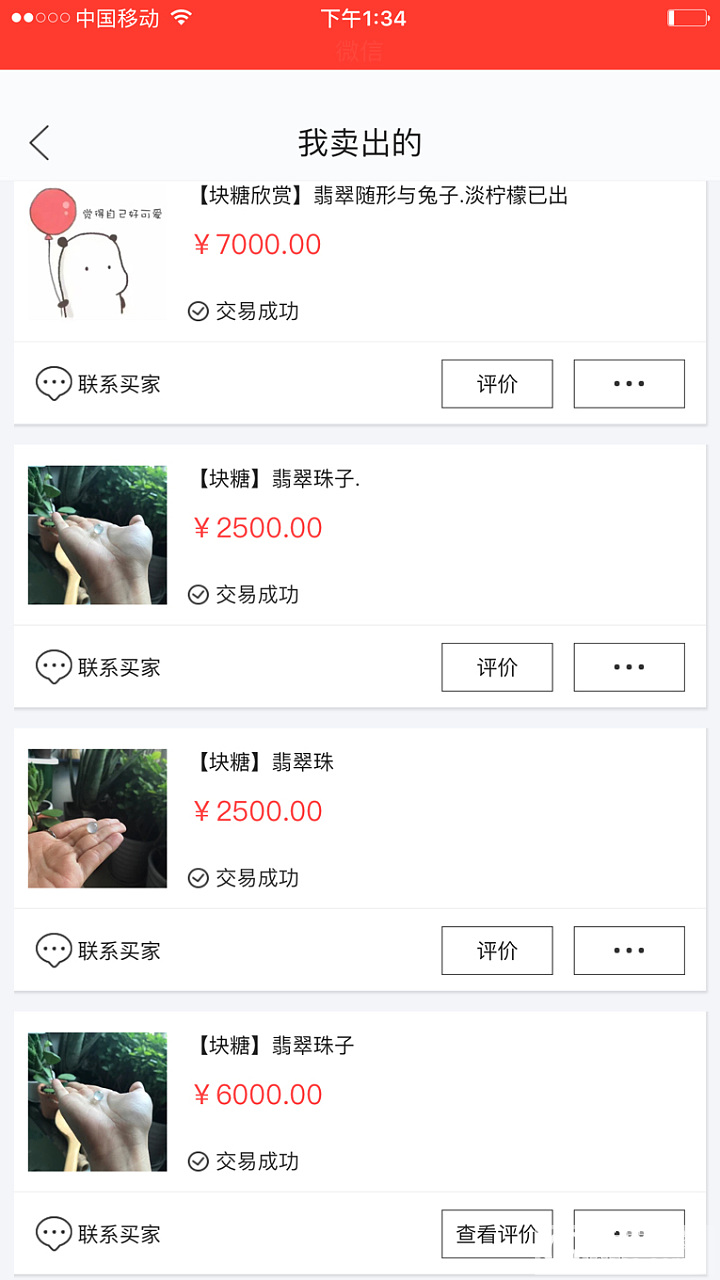Tap 评价 on 【块糖】翡翠珠子. ¥2500.00 order
The height and width of the screenshot is (1280, 720).
[x=497, y=667]
